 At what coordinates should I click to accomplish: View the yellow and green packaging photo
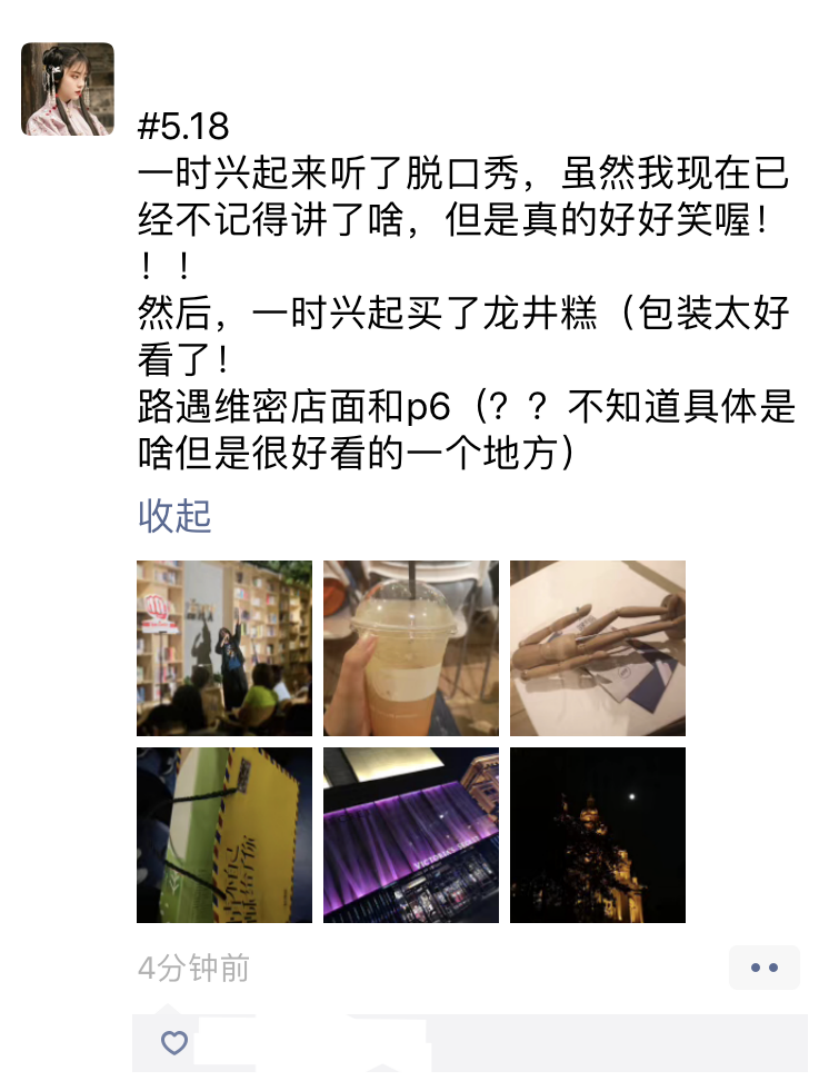pyautogui.click(x=224, y=835)
